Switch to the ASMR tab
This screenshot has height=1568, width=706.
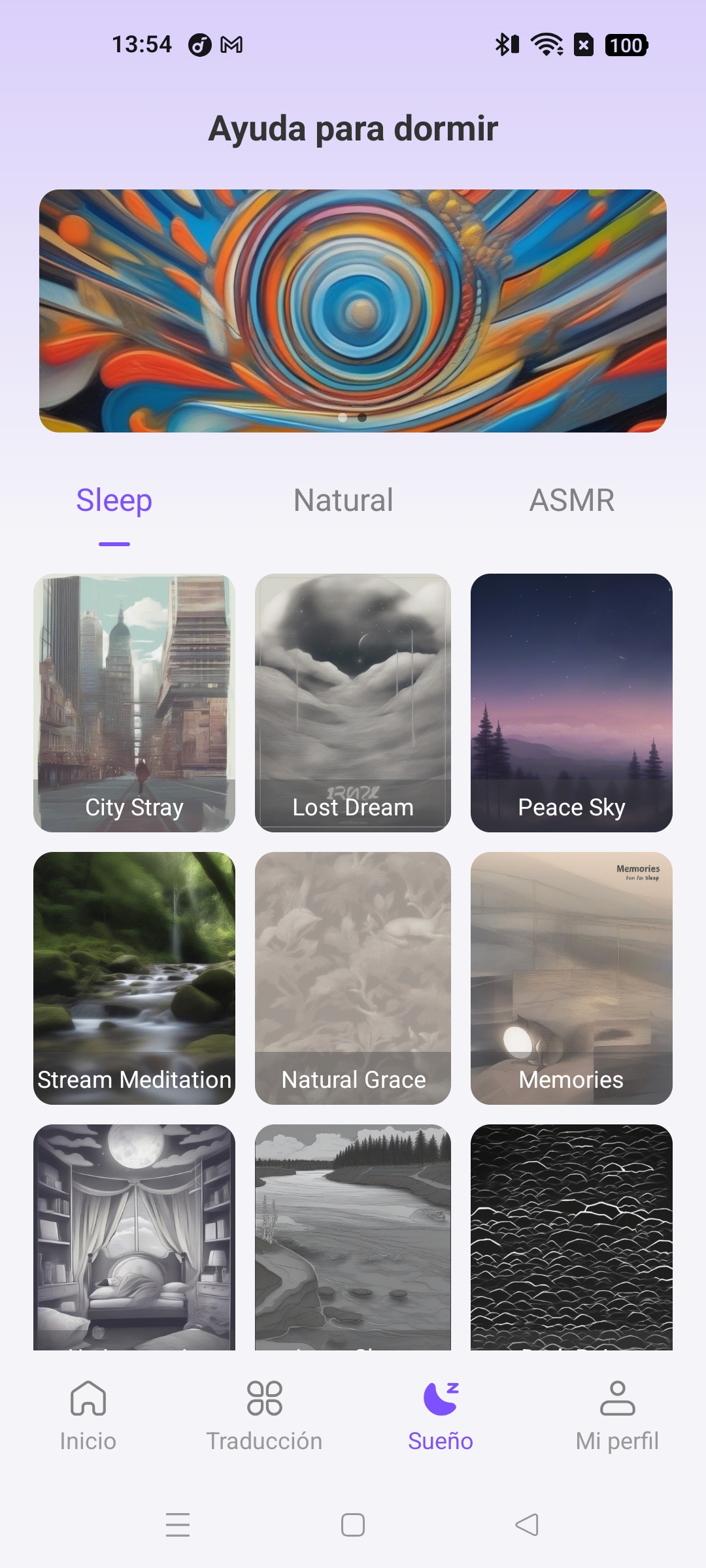pyautogui.click(x=572, y=500)
